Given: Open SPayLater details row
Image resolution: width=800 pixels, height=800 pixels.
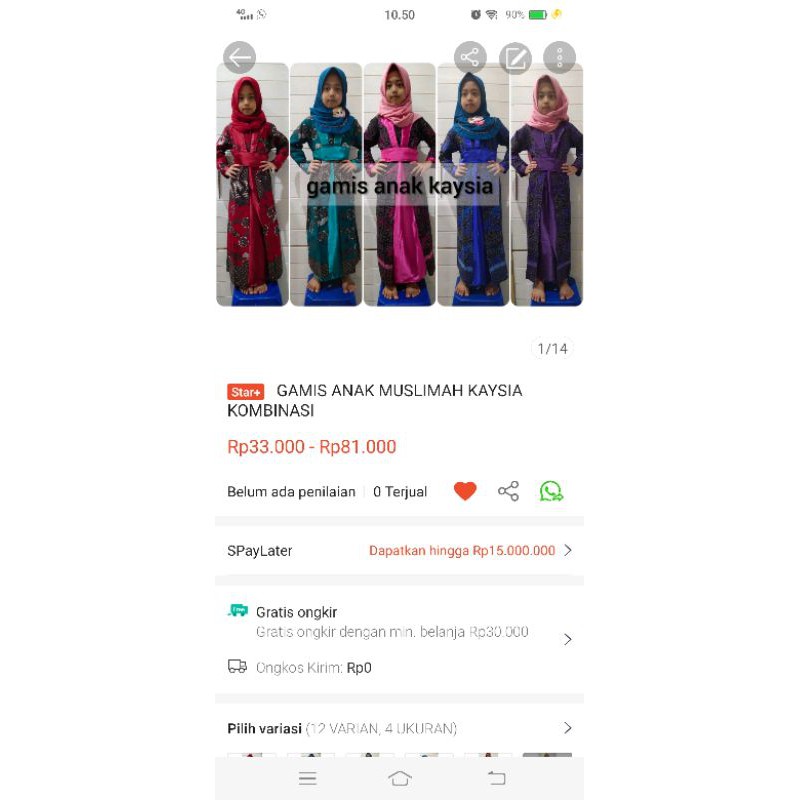Looking at the screenshot, I should tap(399, 551).
